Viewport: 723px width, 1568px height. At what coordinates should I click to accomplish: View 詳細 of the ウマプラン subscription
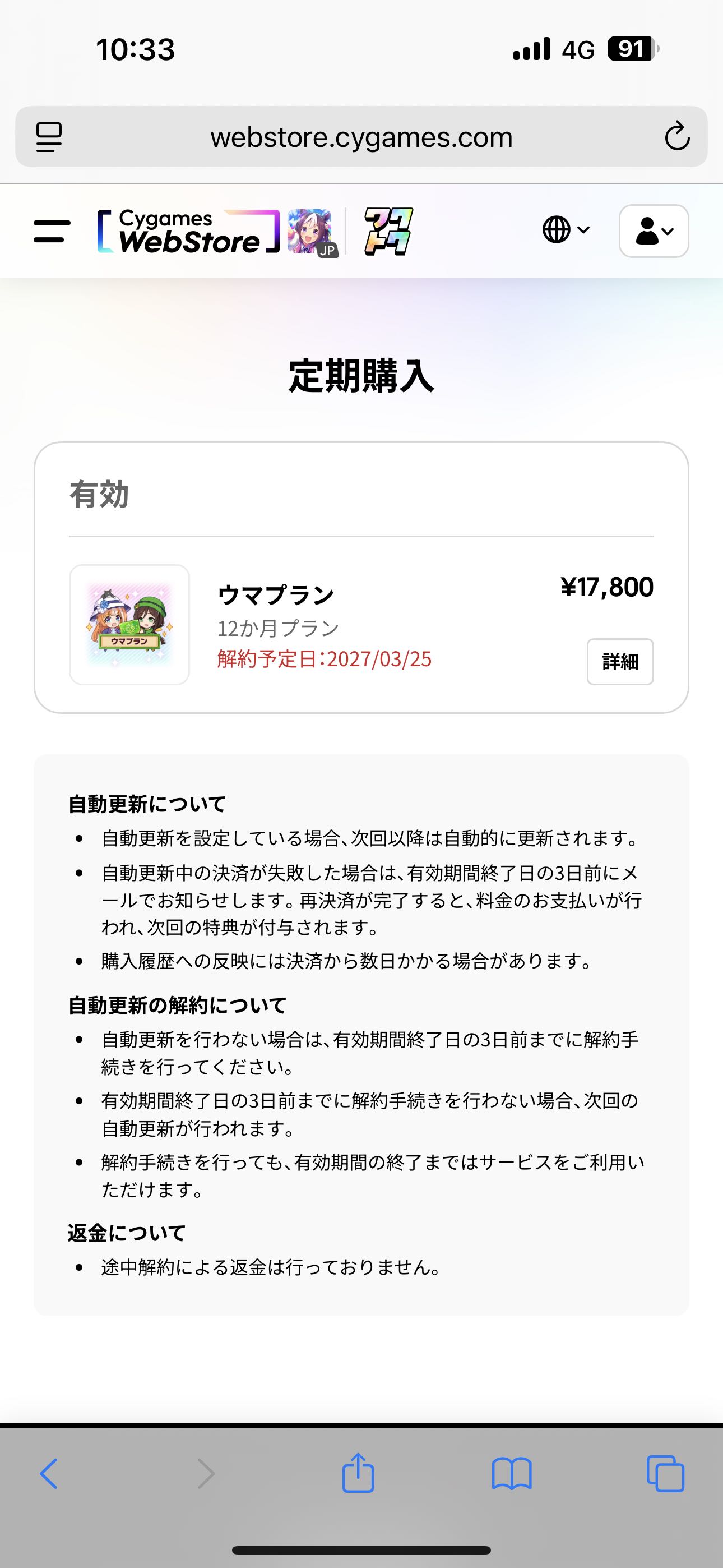pos(619,662)
